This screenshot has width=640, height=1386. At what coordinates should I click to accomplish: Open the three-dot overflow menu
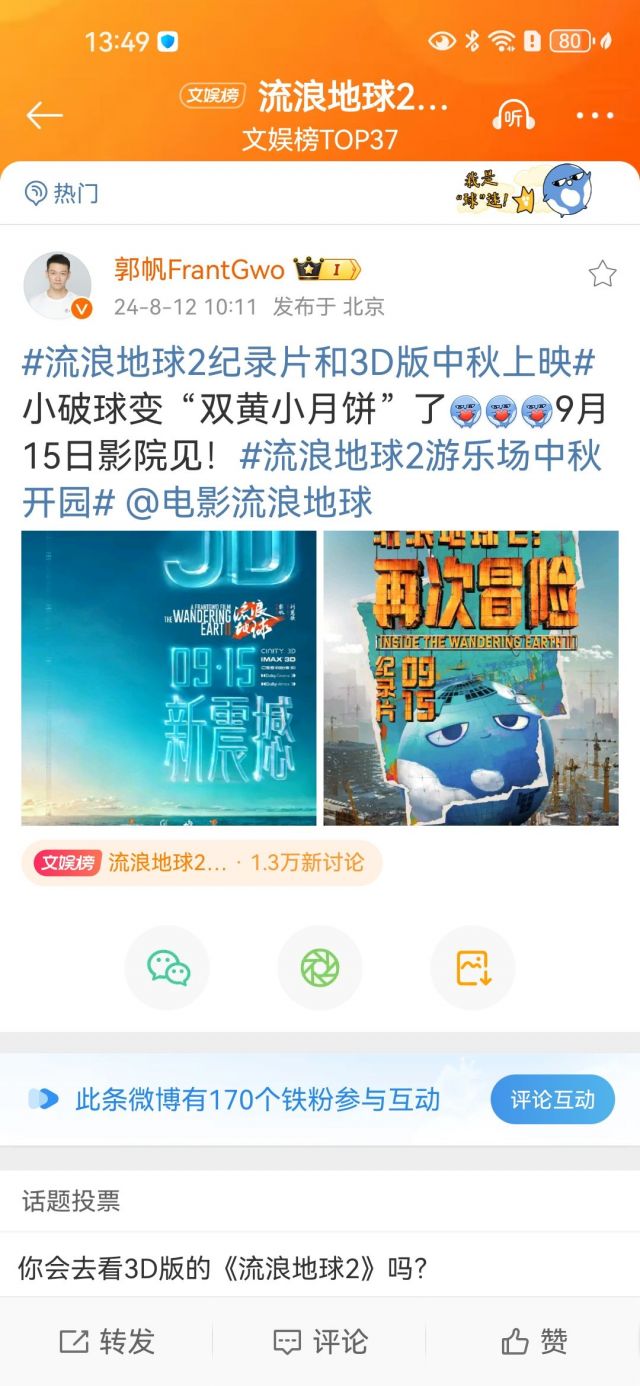(595, 116)
